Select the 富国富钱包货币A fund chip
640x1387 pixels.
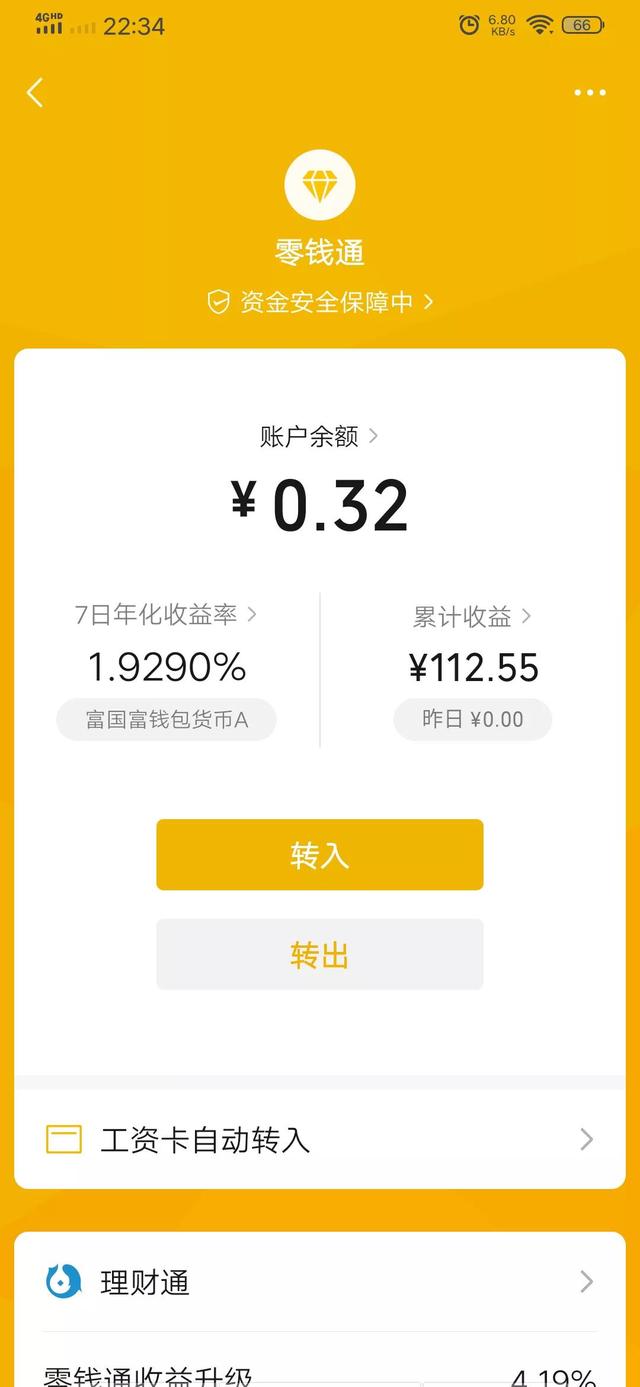click(166, 720)
